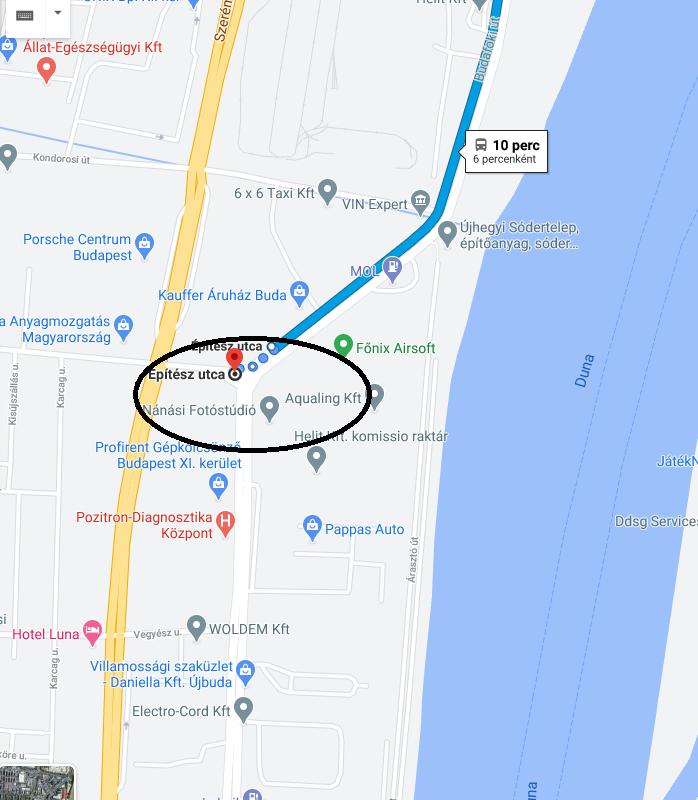The width and height of the screenshot is (698, 800).
Task: Open the on-screen keyboard input tool
Action: [24, 15]
